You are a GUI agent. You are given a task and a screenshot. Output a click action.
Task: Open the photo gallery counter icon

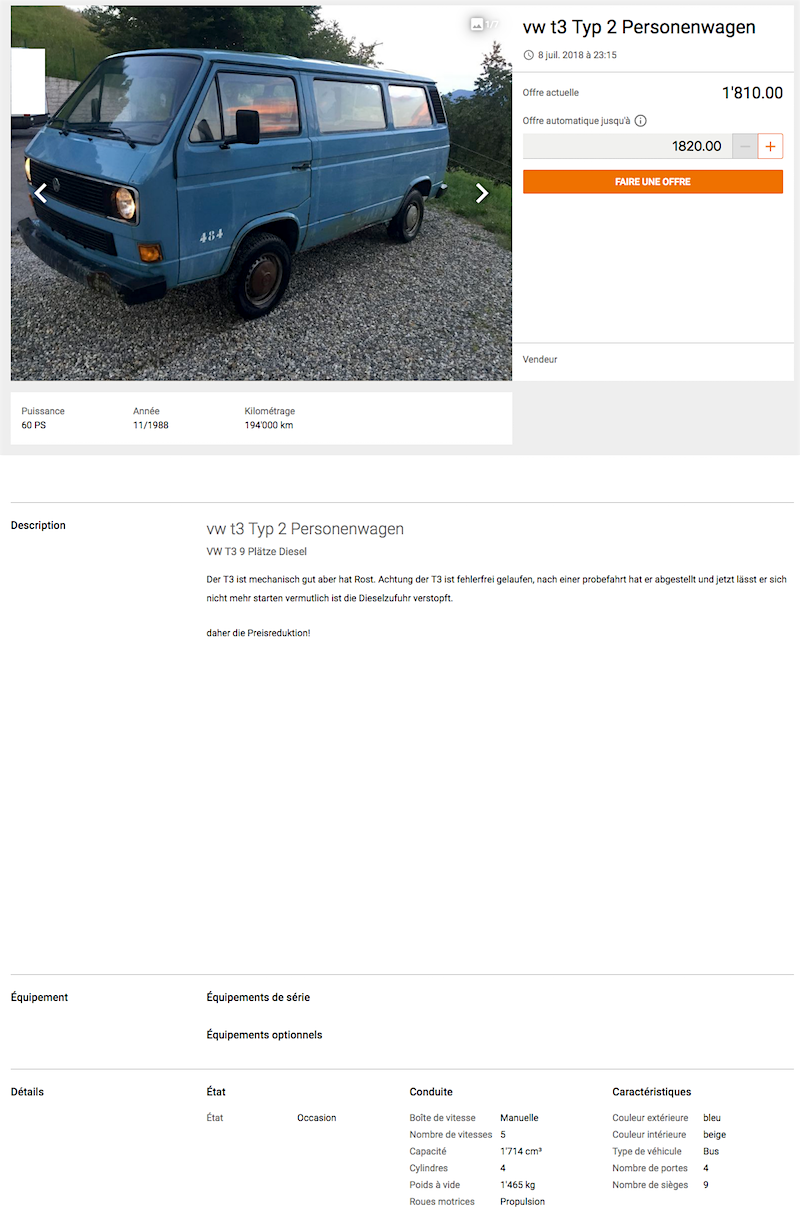pyautogui.click(x=482, y=24)
